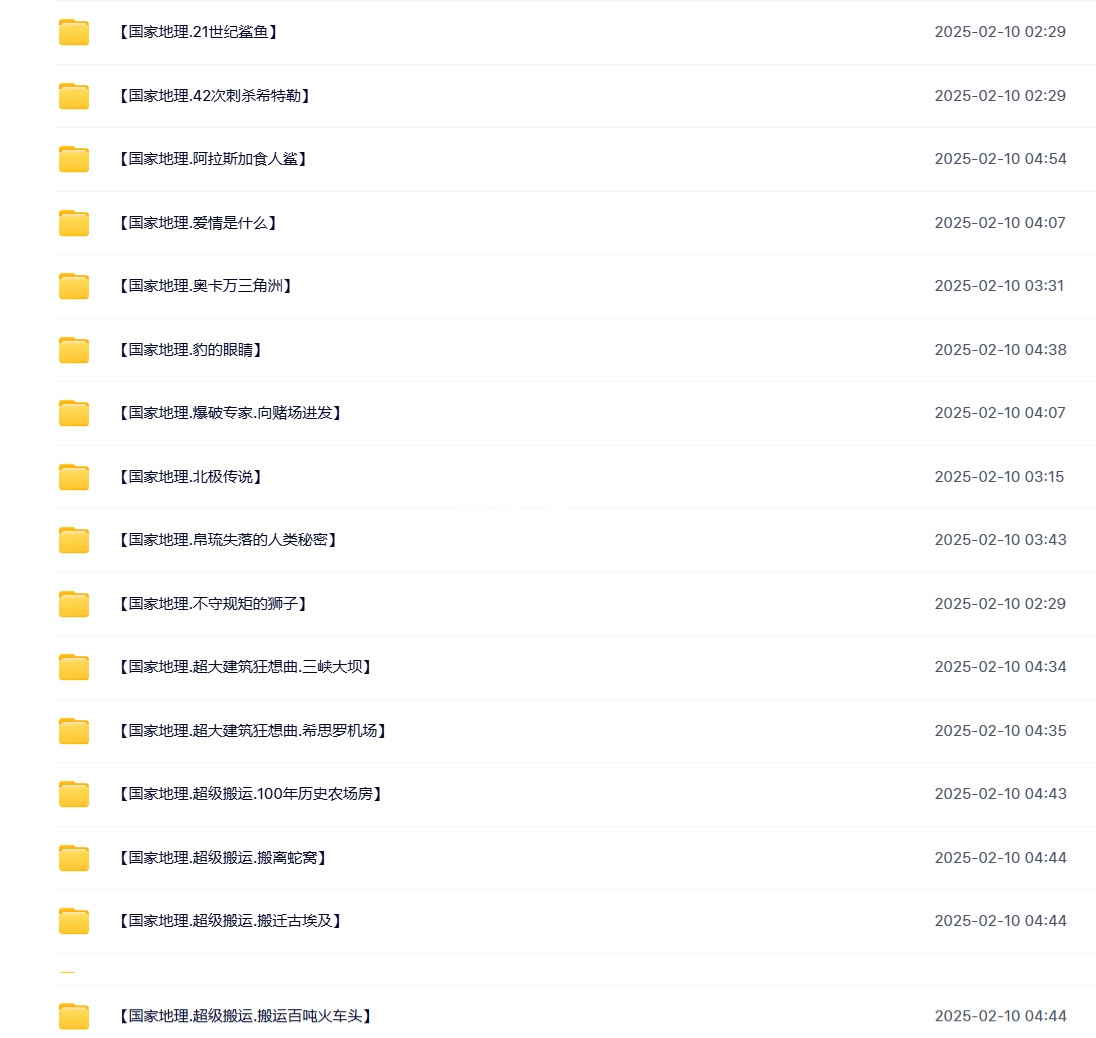Open the 豹的眼睛 folder

(x=190, y=350)
